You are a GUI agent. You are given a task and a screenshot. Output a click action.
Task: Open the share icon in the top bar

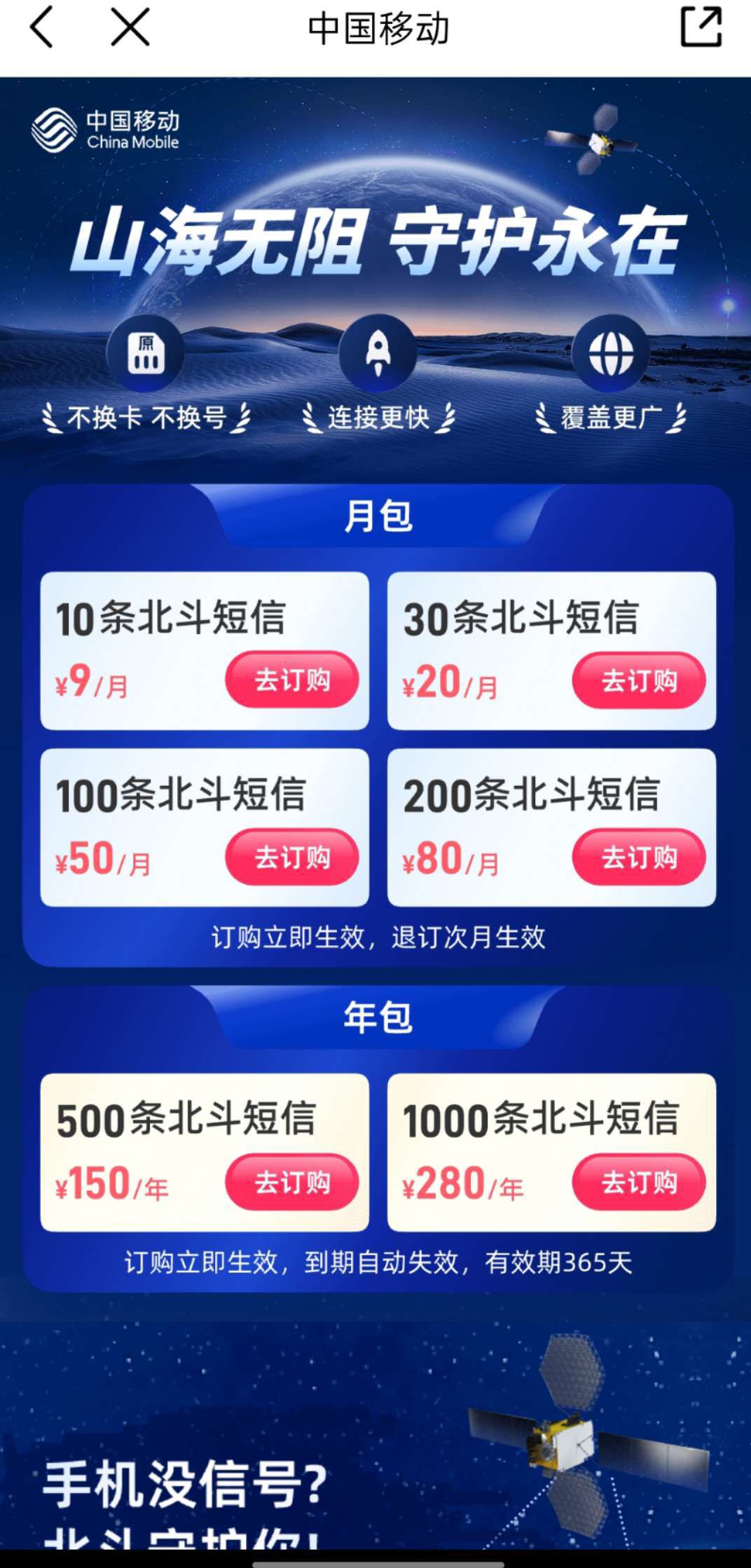[x=701, y=28]
